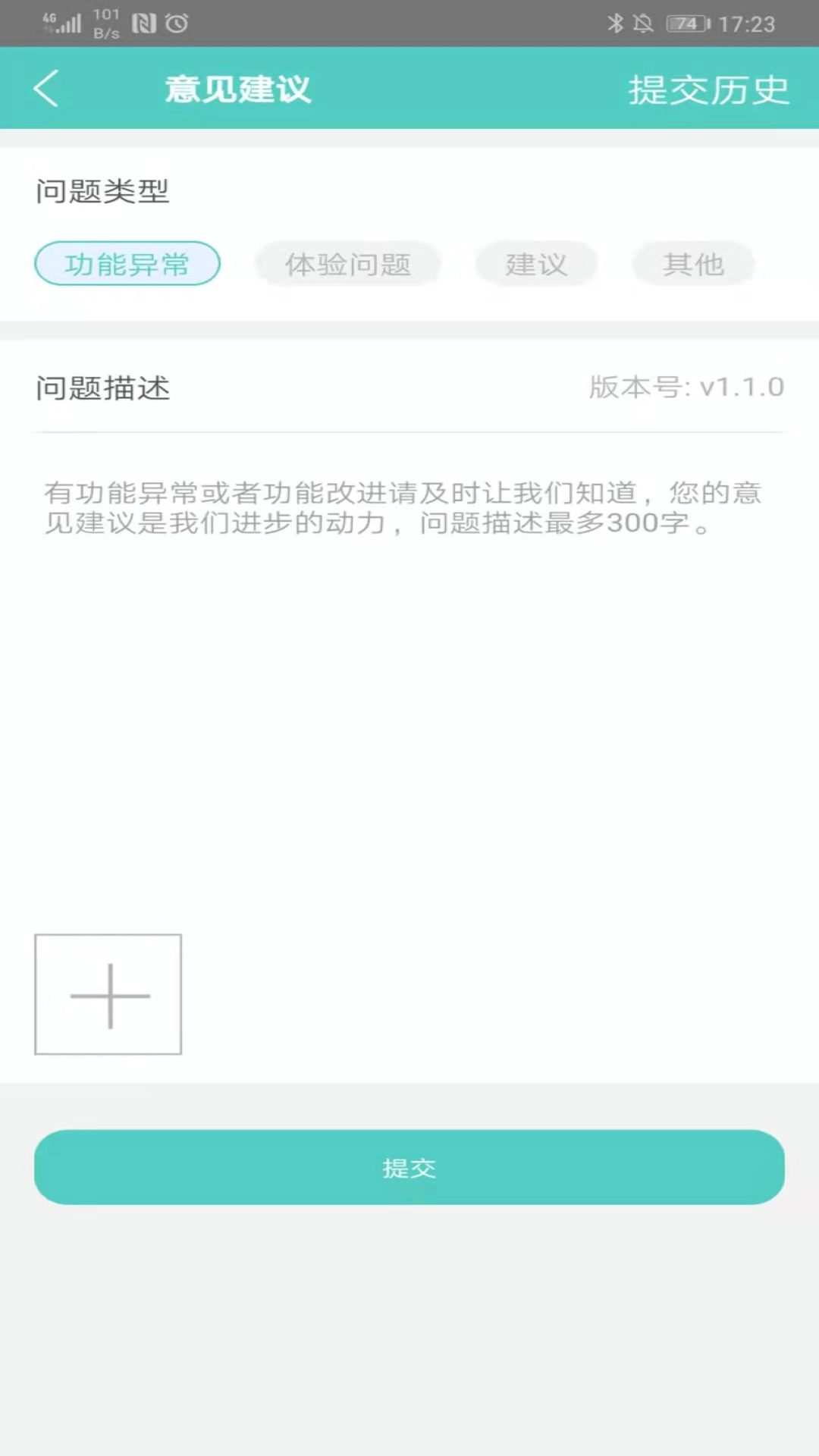Tap the Bluetooth icon in status bar

pos(617,24)
